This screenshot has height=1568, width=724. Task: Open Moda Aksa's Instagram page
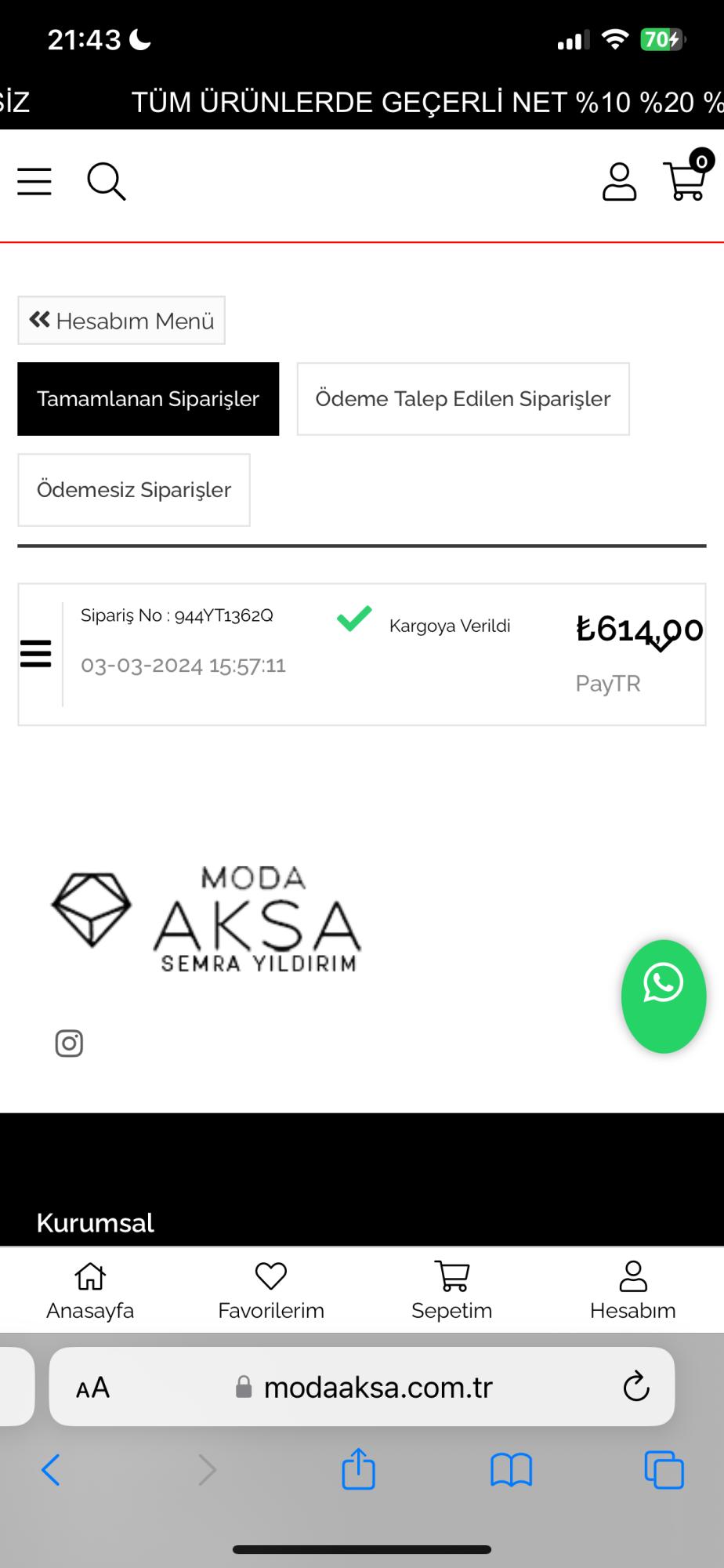pos(68,1043)
